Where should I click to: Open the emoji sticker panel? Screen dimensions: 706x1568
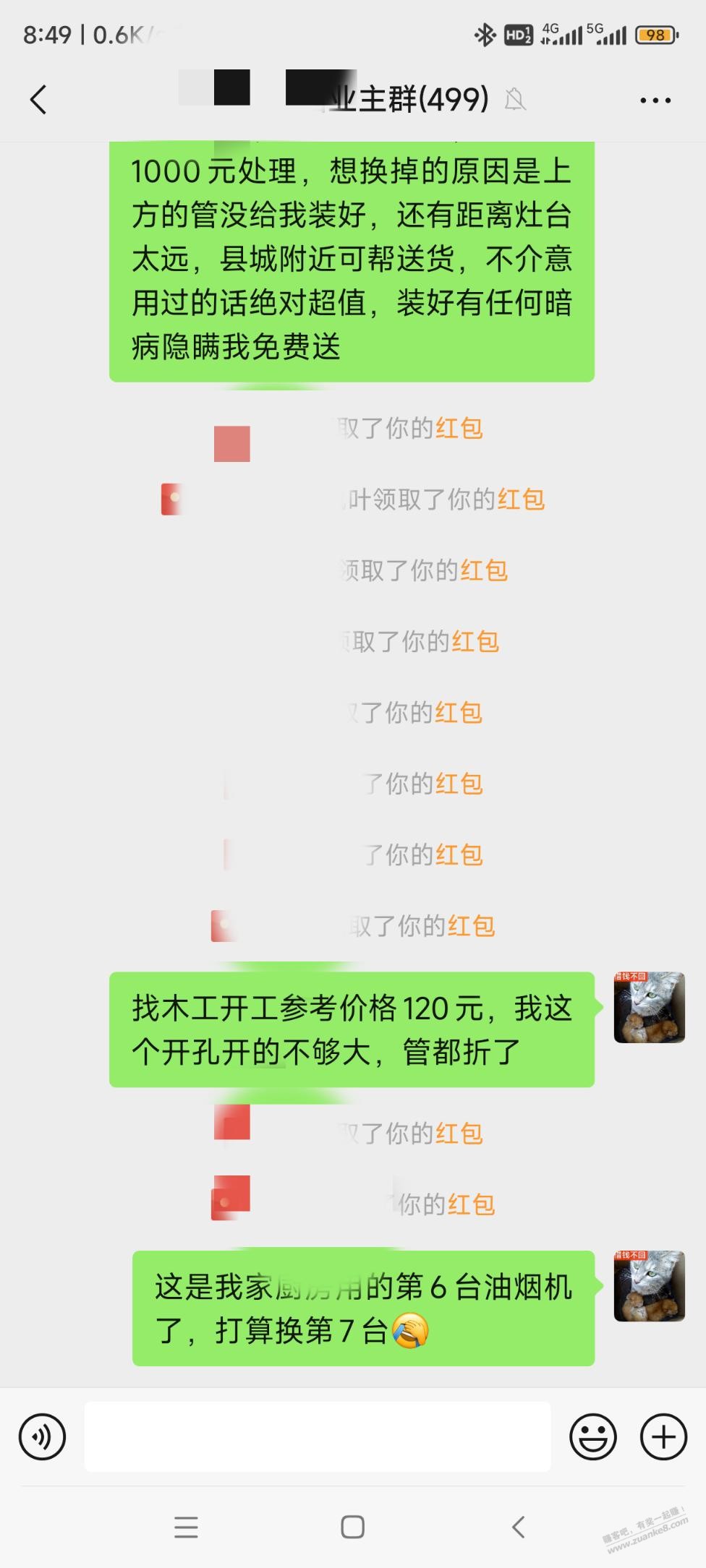pos(592,1436)
